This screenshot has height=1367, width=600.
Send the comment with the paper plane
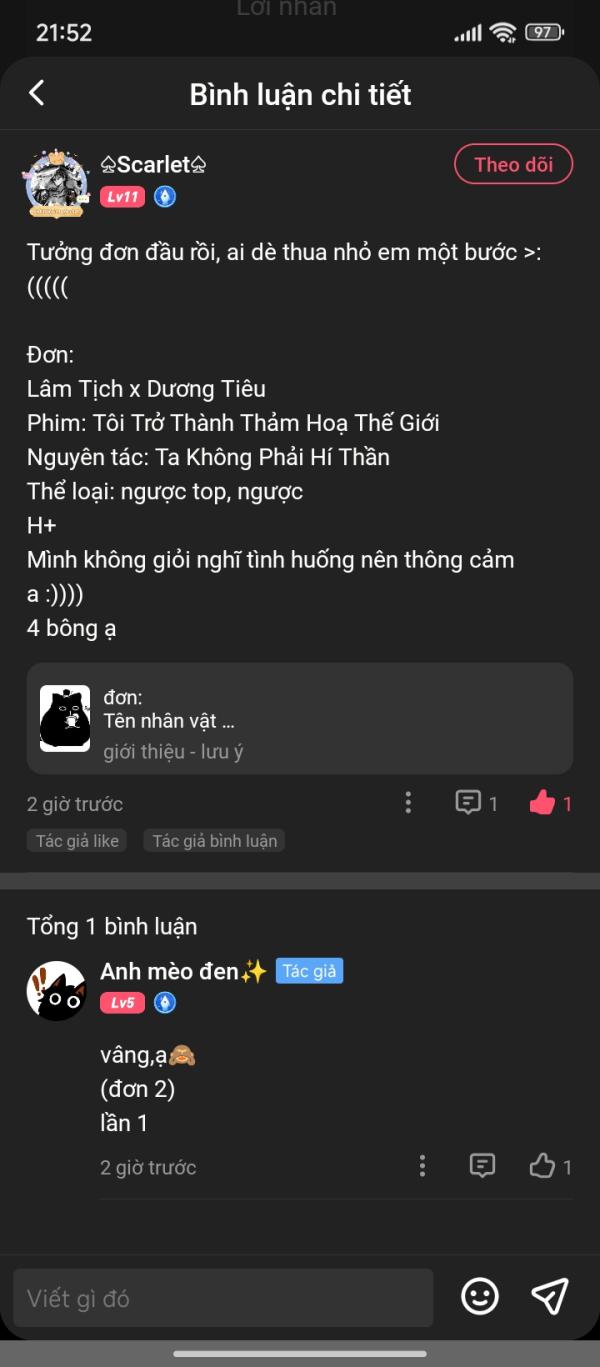point(550,1297)
